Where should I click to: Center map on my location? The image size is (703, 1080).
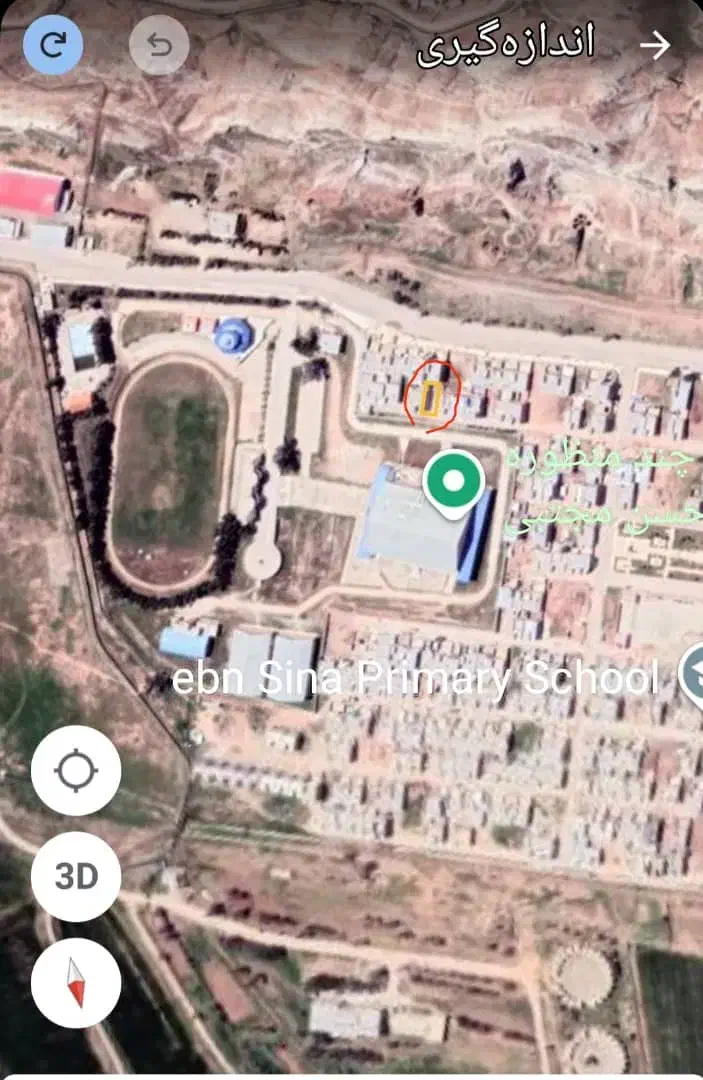click(76, 771)
